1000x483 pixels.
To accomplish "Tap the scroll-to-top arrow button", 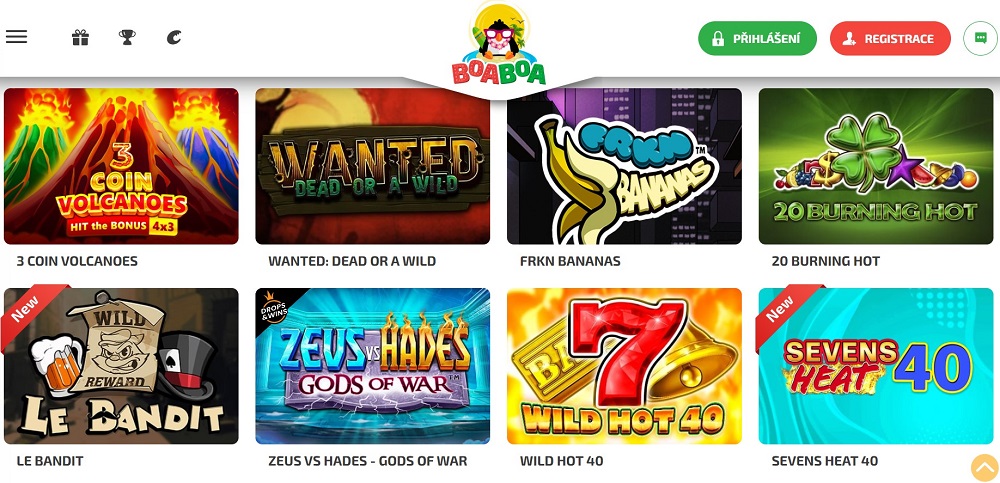I will (984, 467).
